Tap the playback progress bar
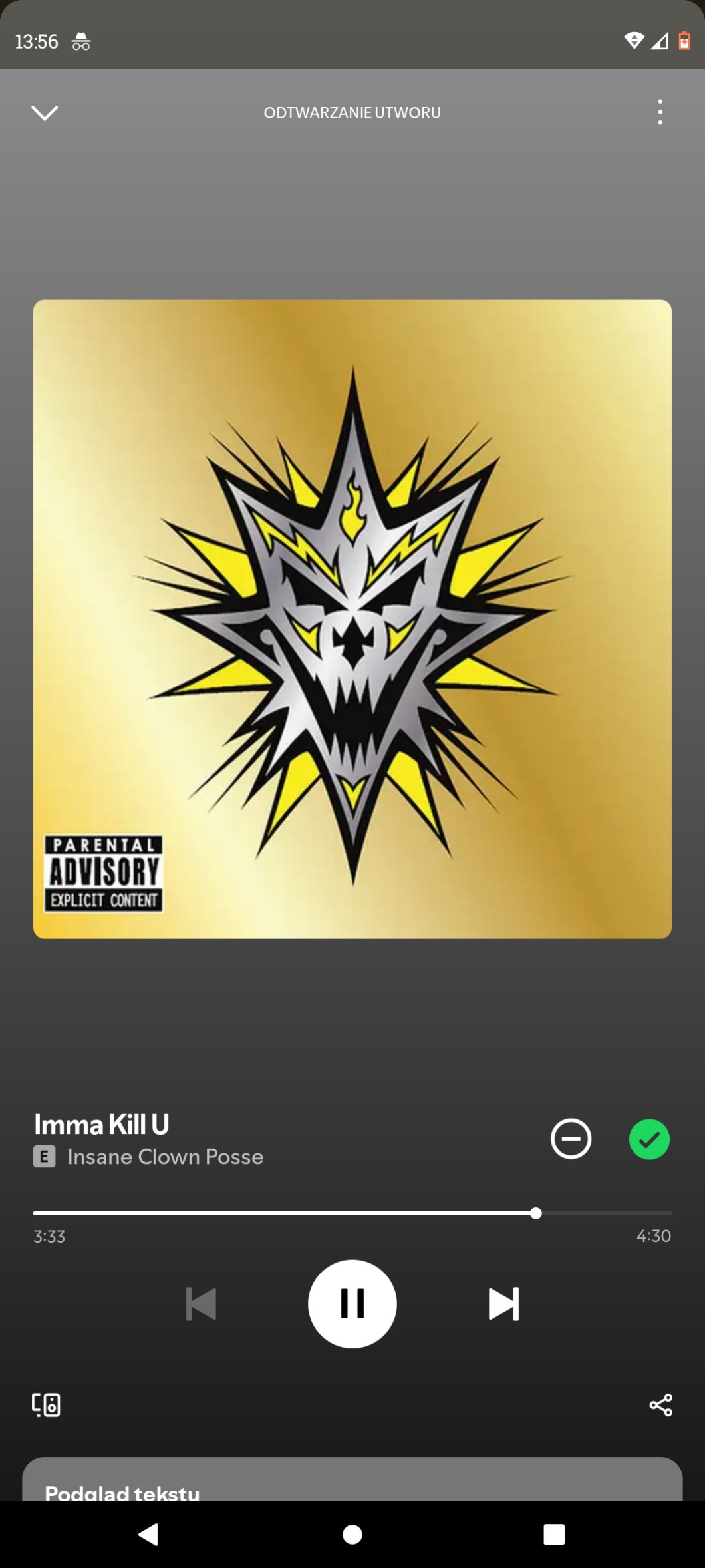Image resolution: width=705 pixels, height=1568 pixels. point(352,1213)
